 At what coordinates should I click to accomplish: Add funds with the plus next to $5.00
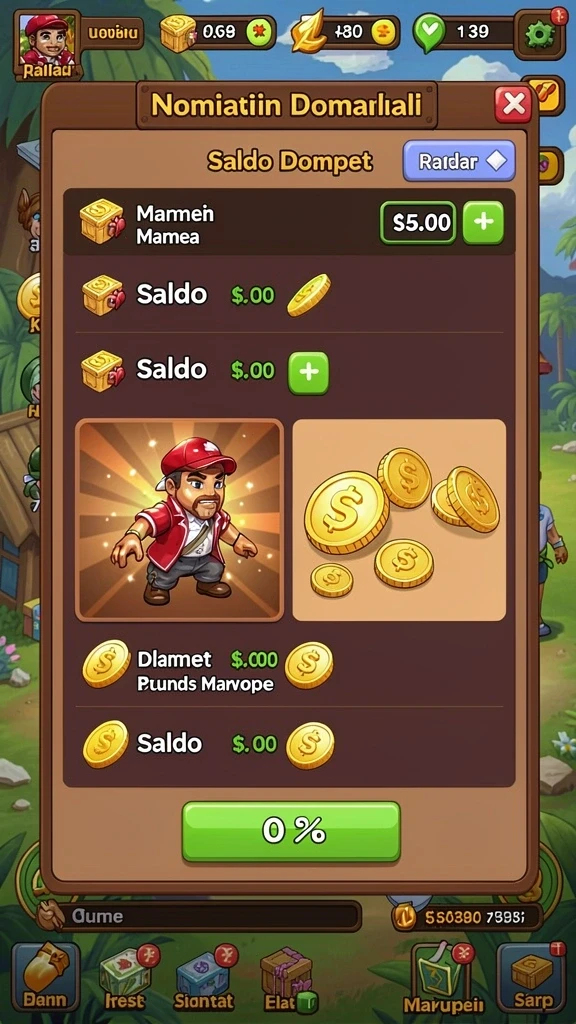(x=483, y=223)
